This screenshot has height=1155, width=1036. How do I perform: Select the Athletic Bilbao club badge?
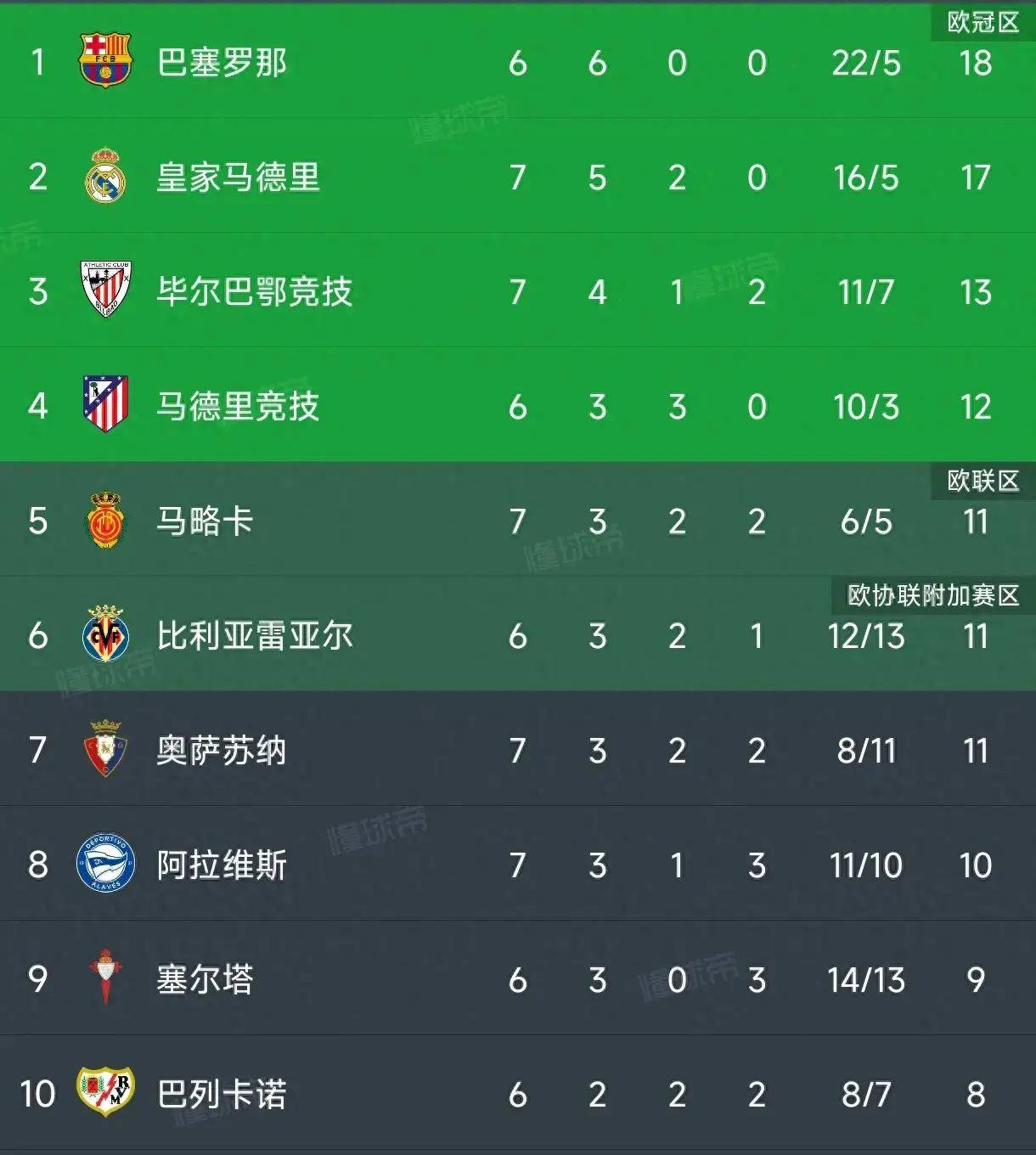pyautogui.click(x=106, y=292)
